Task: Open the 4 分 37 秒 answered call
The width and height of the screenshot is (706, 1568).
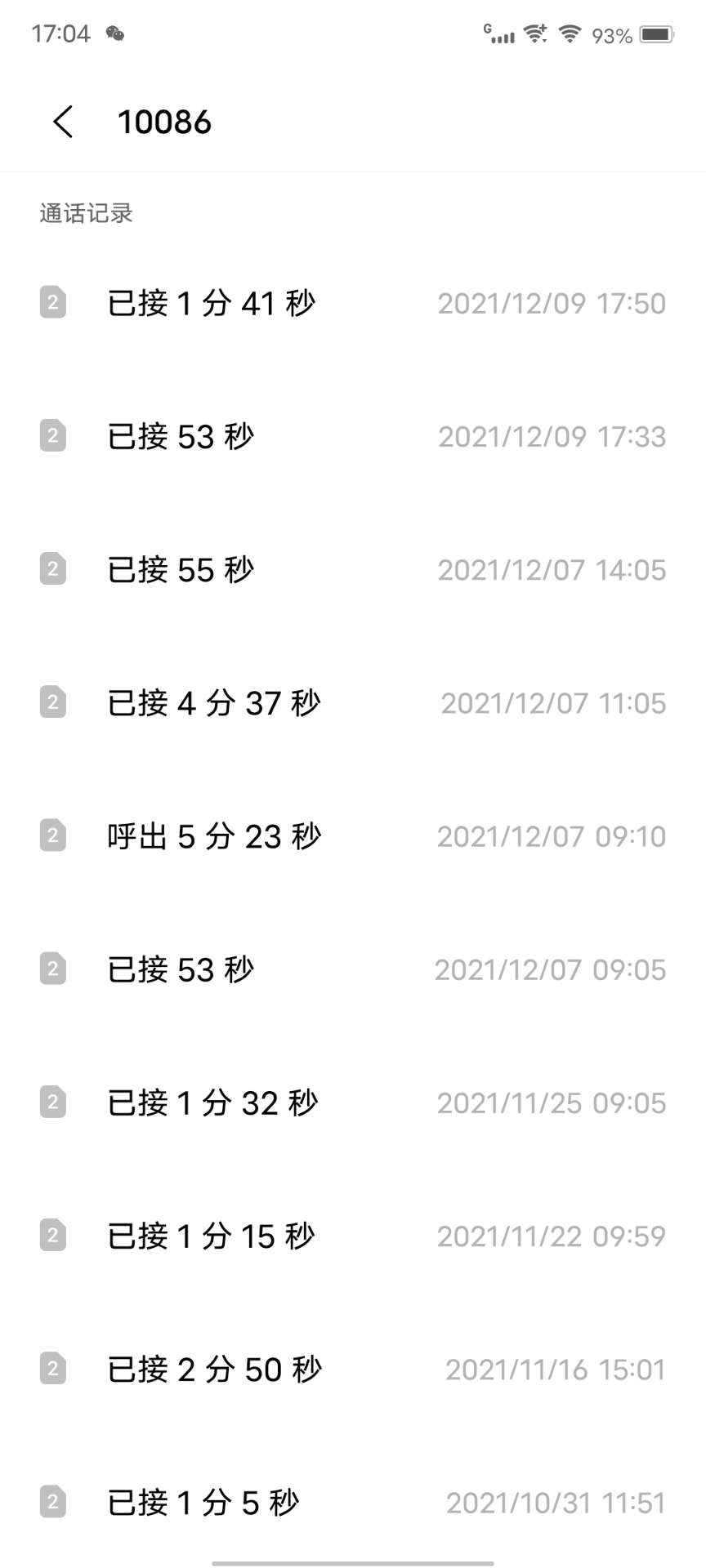Action: pos(353,702)
